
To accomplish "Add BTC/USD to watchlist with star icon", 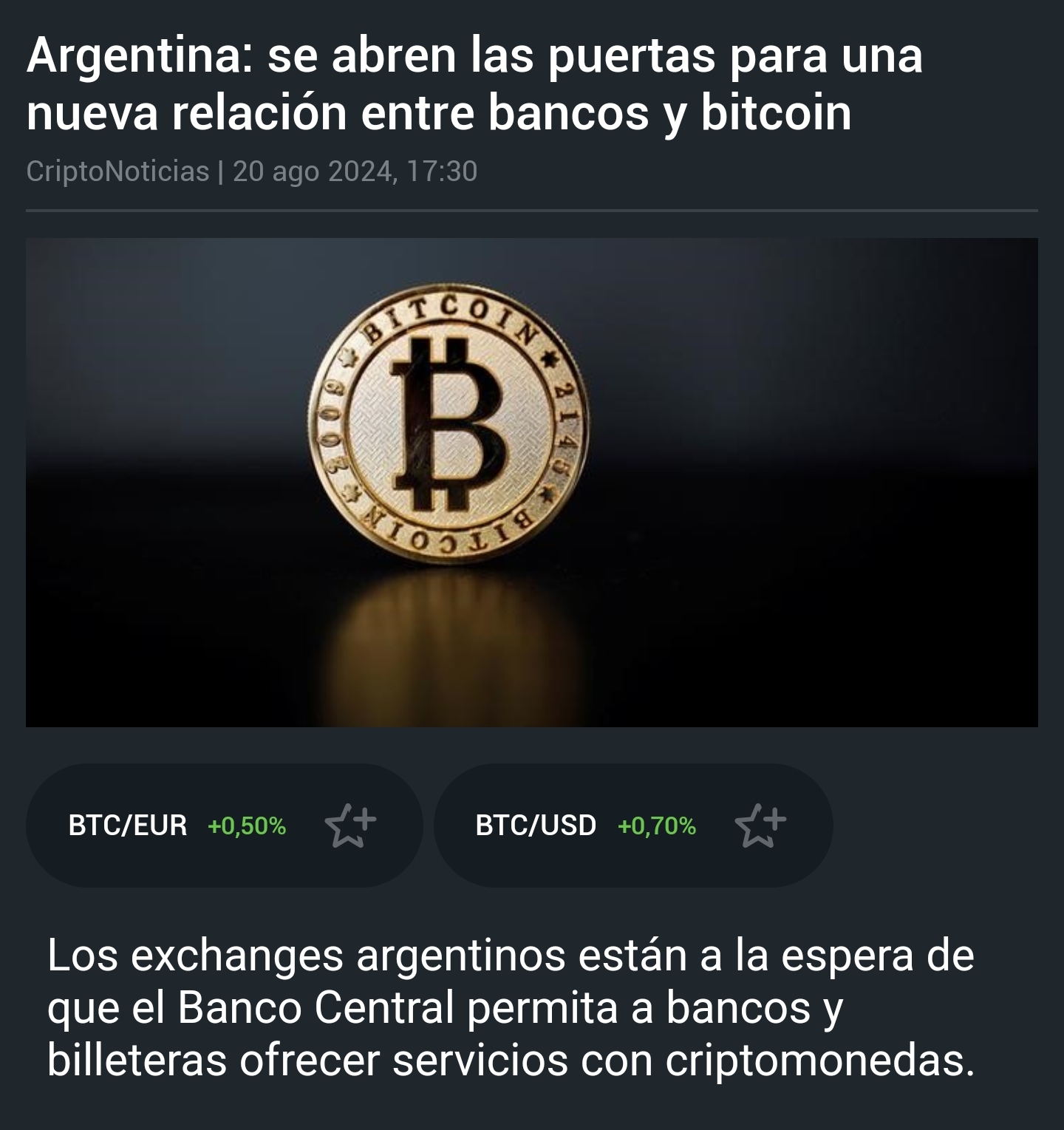I will tap(760, 826).
